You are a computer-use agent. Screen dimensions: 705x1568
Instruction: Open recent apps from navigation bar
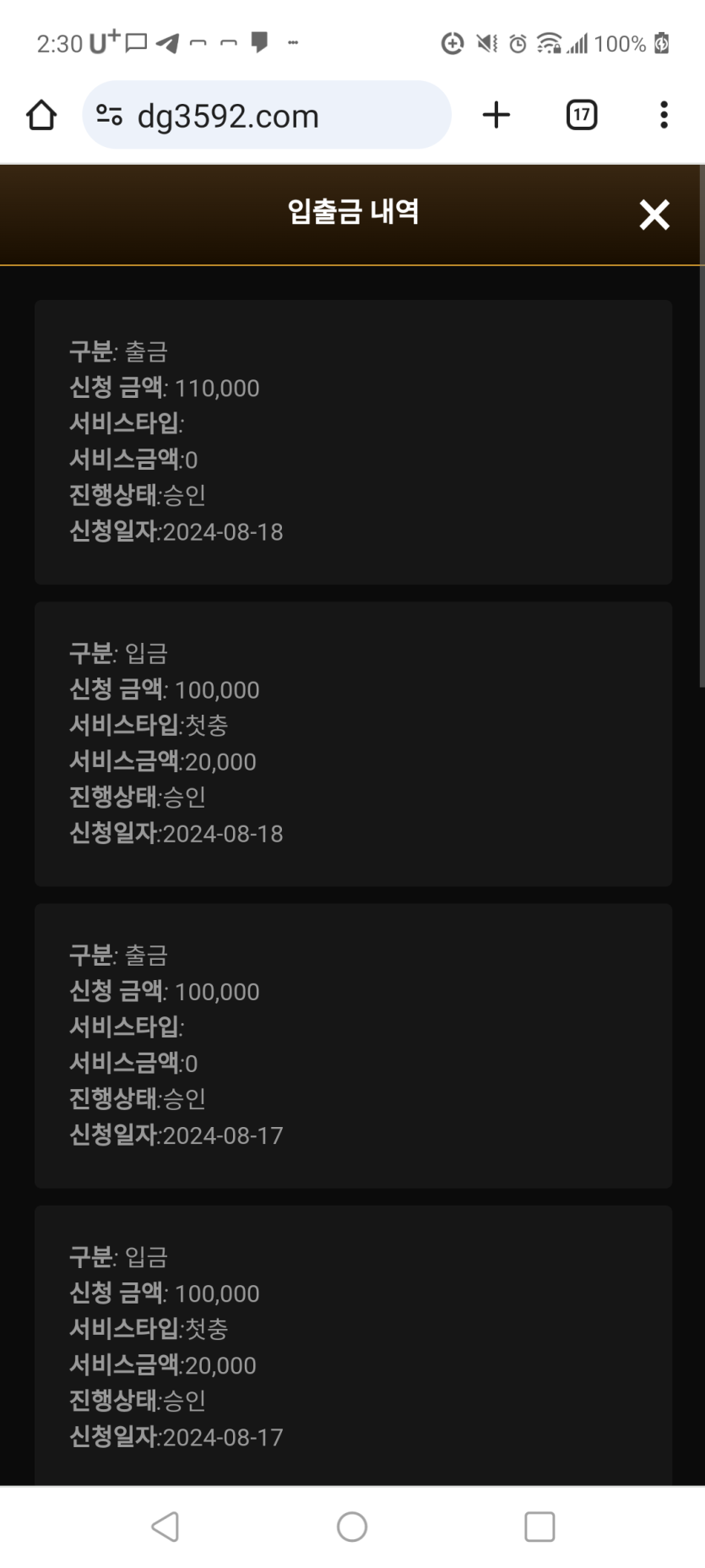click(540, 1526)
